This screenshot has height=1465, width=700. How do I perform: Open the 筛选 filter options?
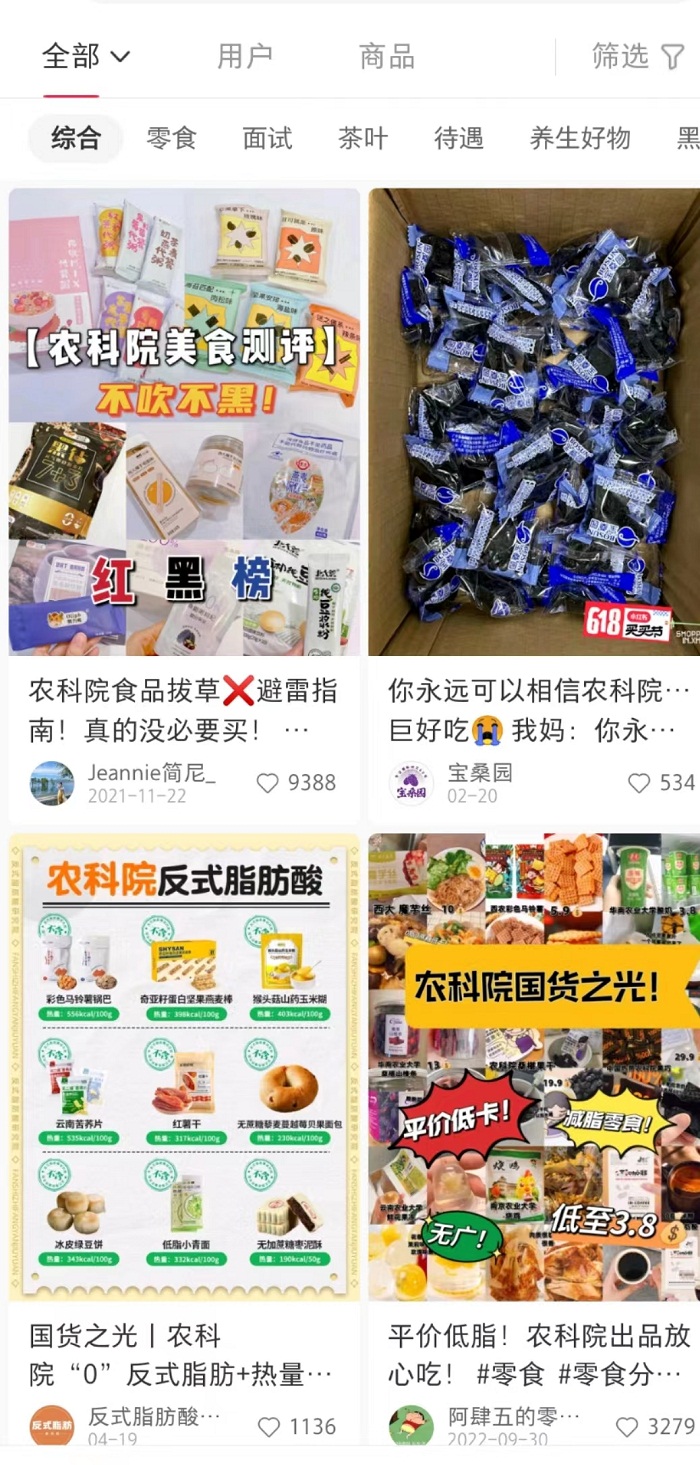[635, 56]
